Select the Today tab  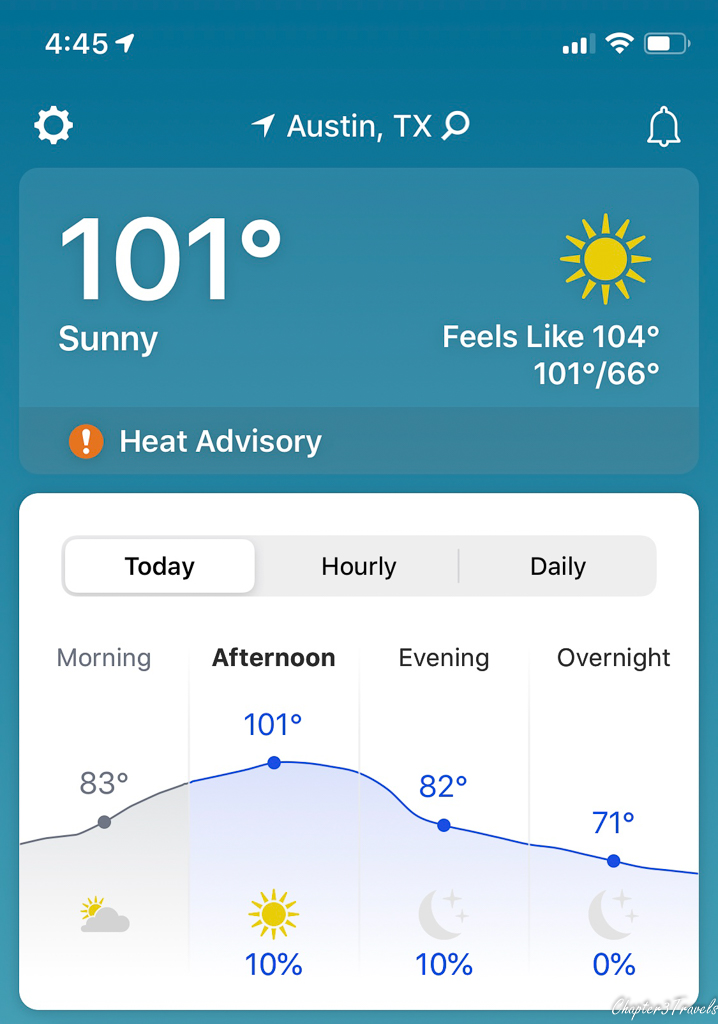click(x=160, y=567)
